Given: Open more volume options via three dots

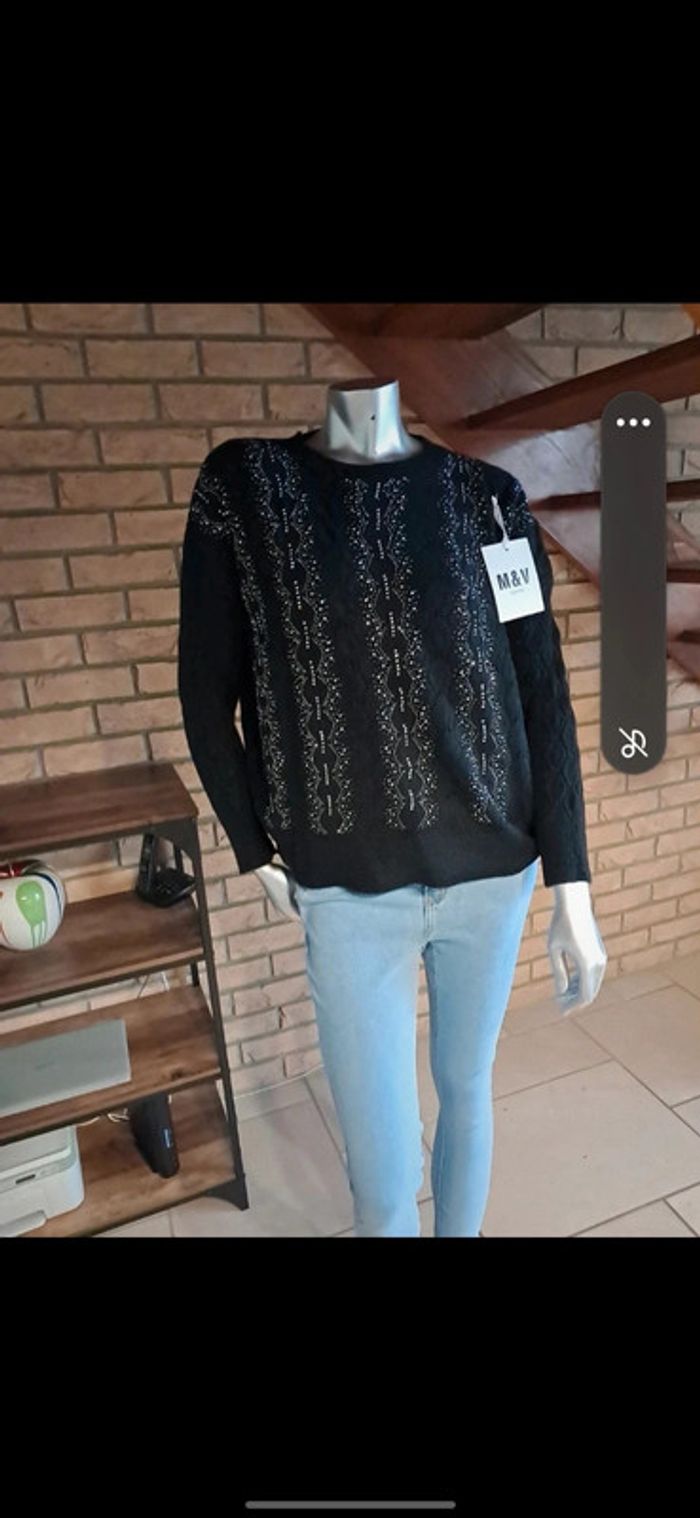Looking at the screenshot, I should point(633,422).
